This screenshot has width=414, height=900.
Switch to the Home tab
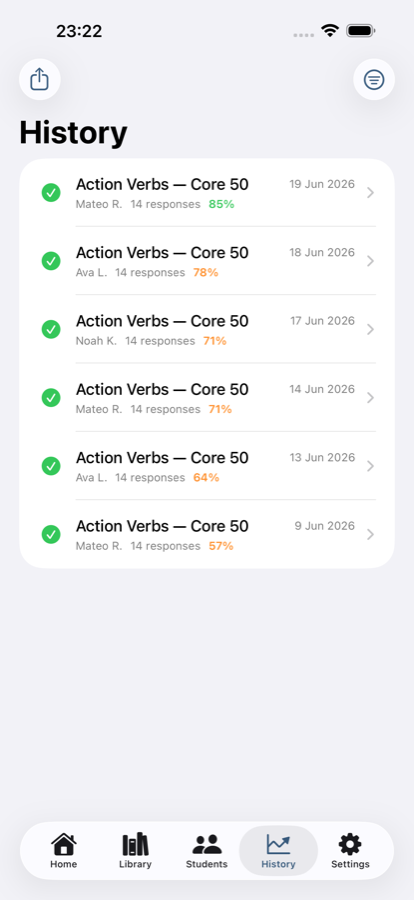pos(64,851)
